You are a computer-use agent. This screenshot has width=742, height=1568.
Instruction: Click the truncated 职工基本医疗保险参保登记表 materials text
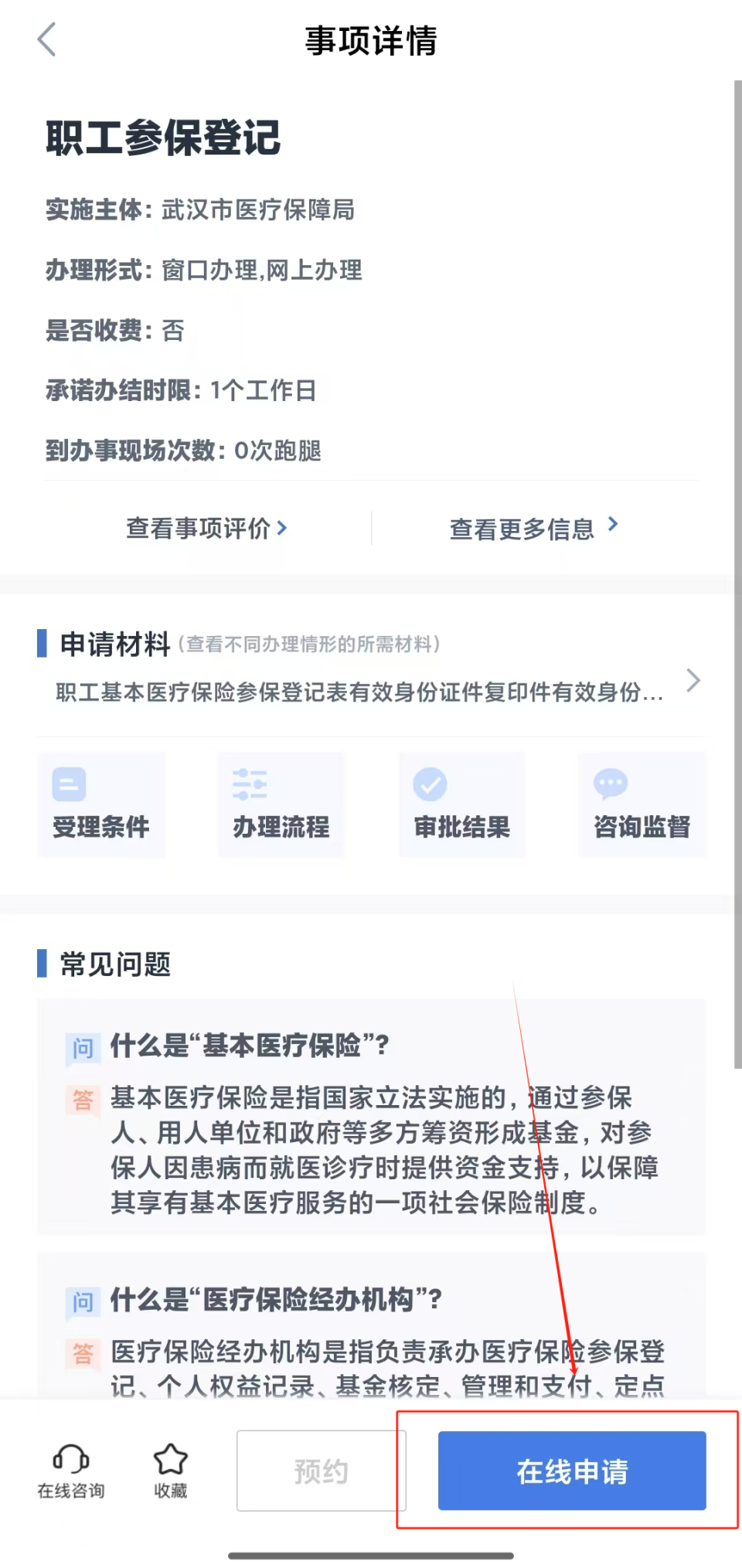point(356,694)
